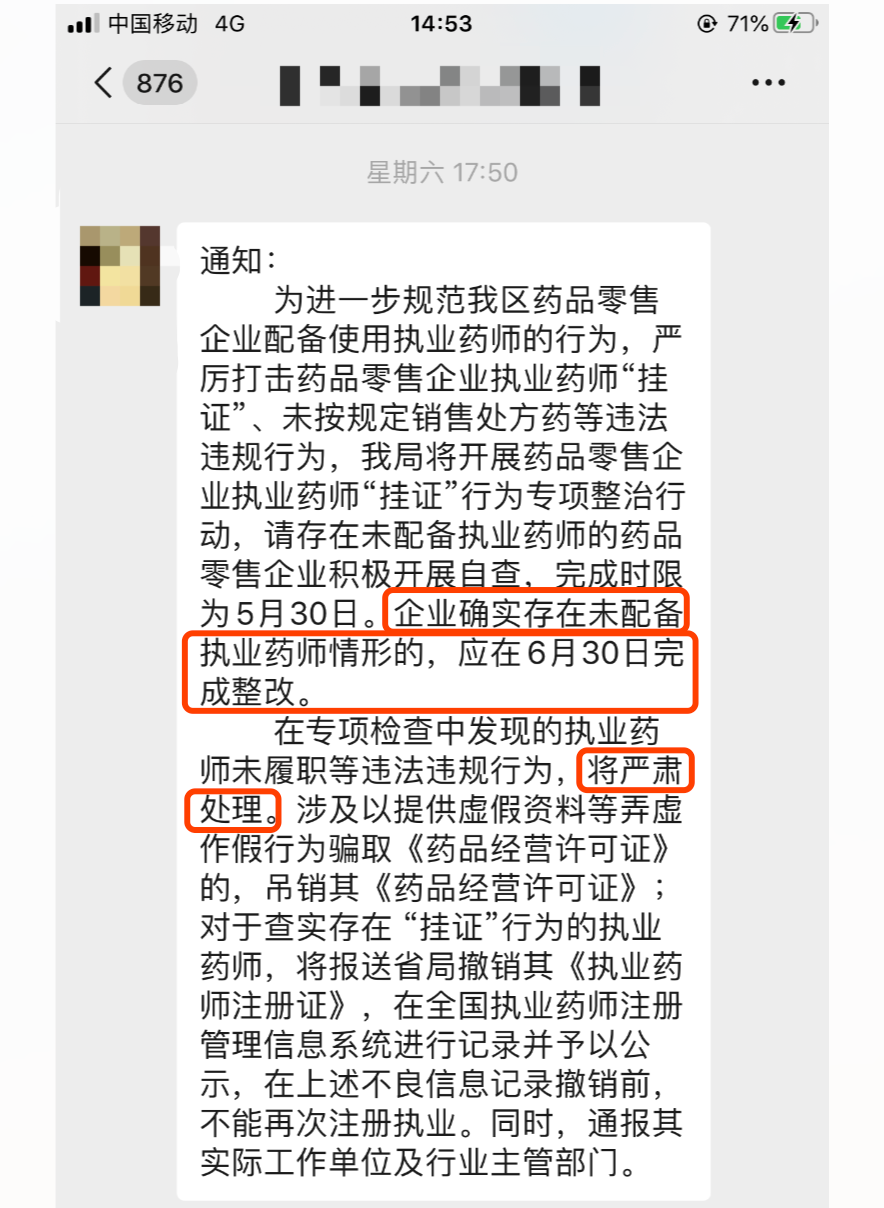Viewport: 884px width, 1208px height.
Task: Open the chat's three-dot options menu
Action: [x=768, y=83]
